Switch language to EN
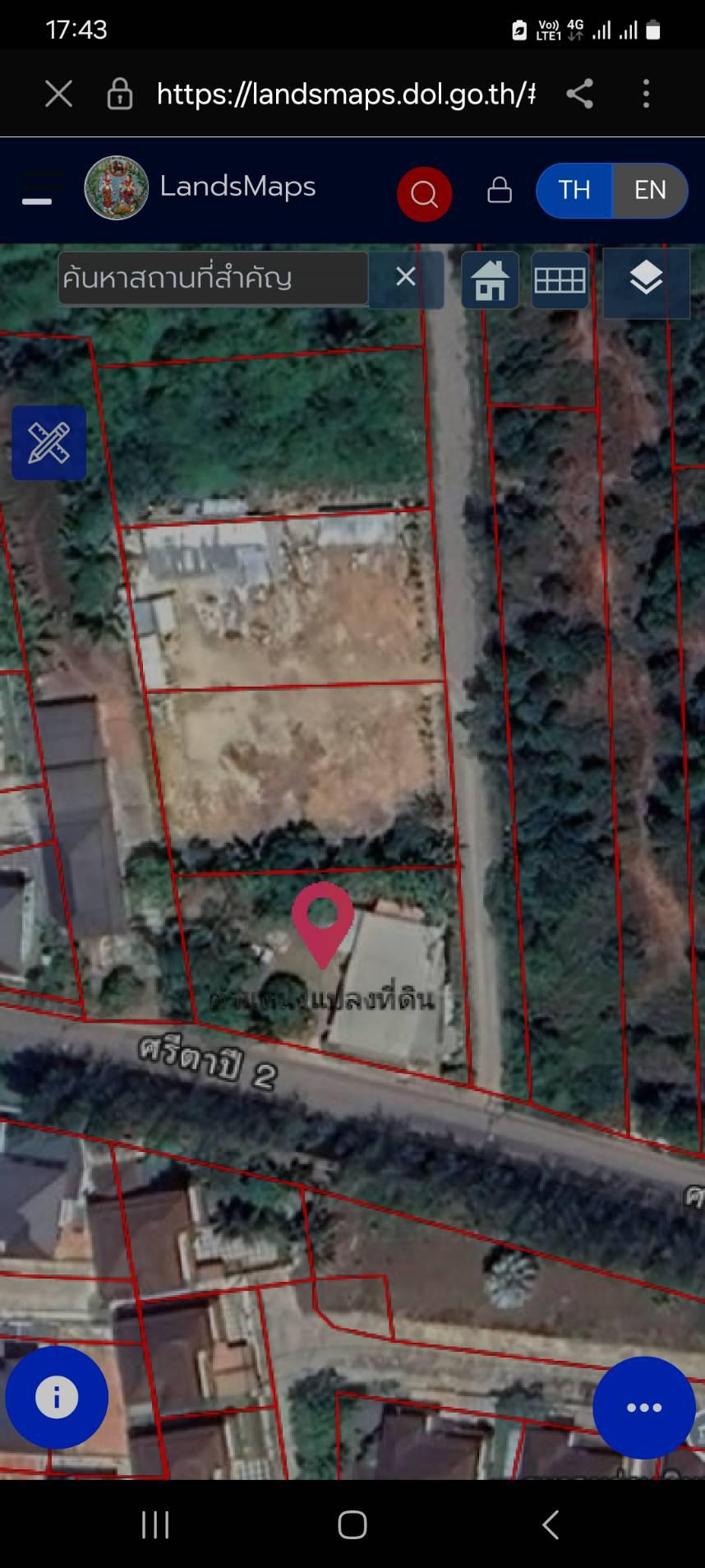The width and height of the screenshot is (705, 1568). [650, 190]
